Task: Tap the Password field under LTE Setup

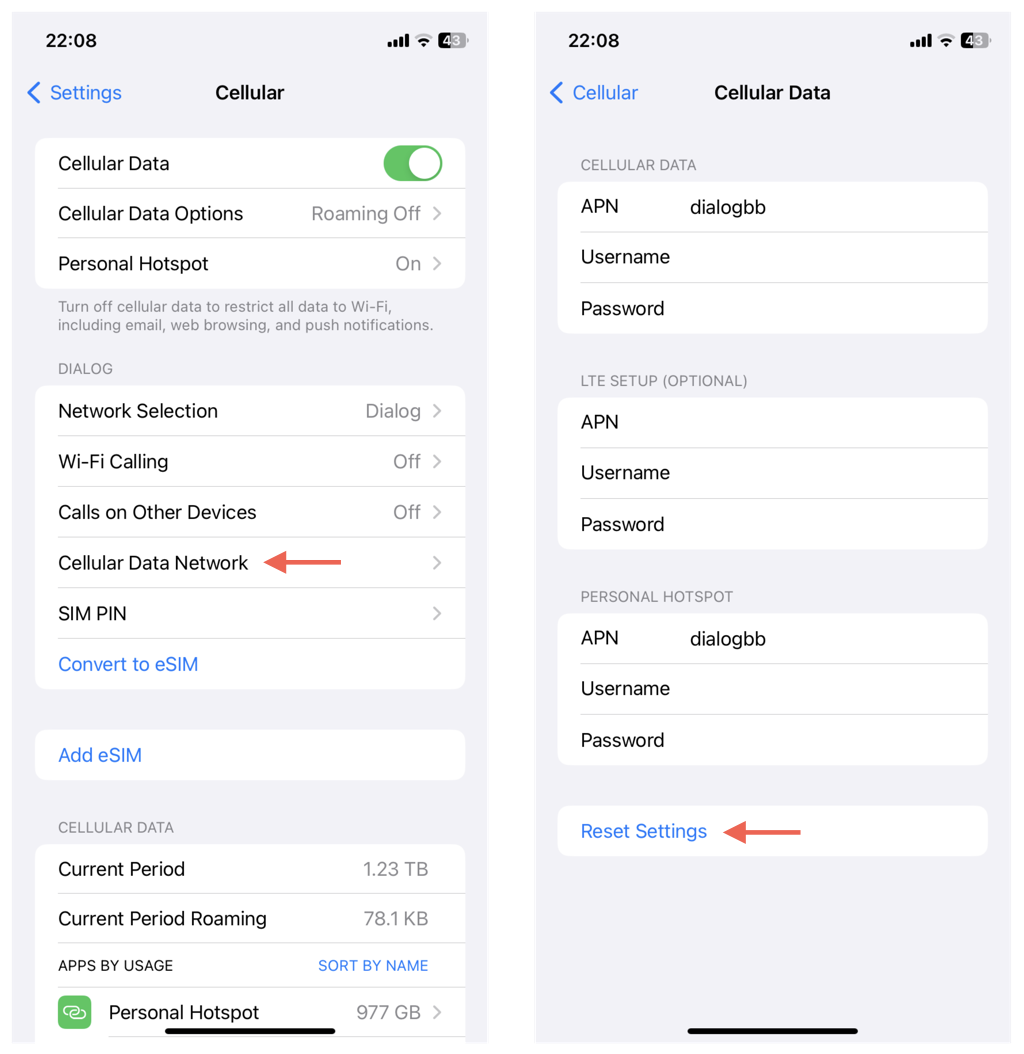Action: pyautogui.click(x=800, y=524)
